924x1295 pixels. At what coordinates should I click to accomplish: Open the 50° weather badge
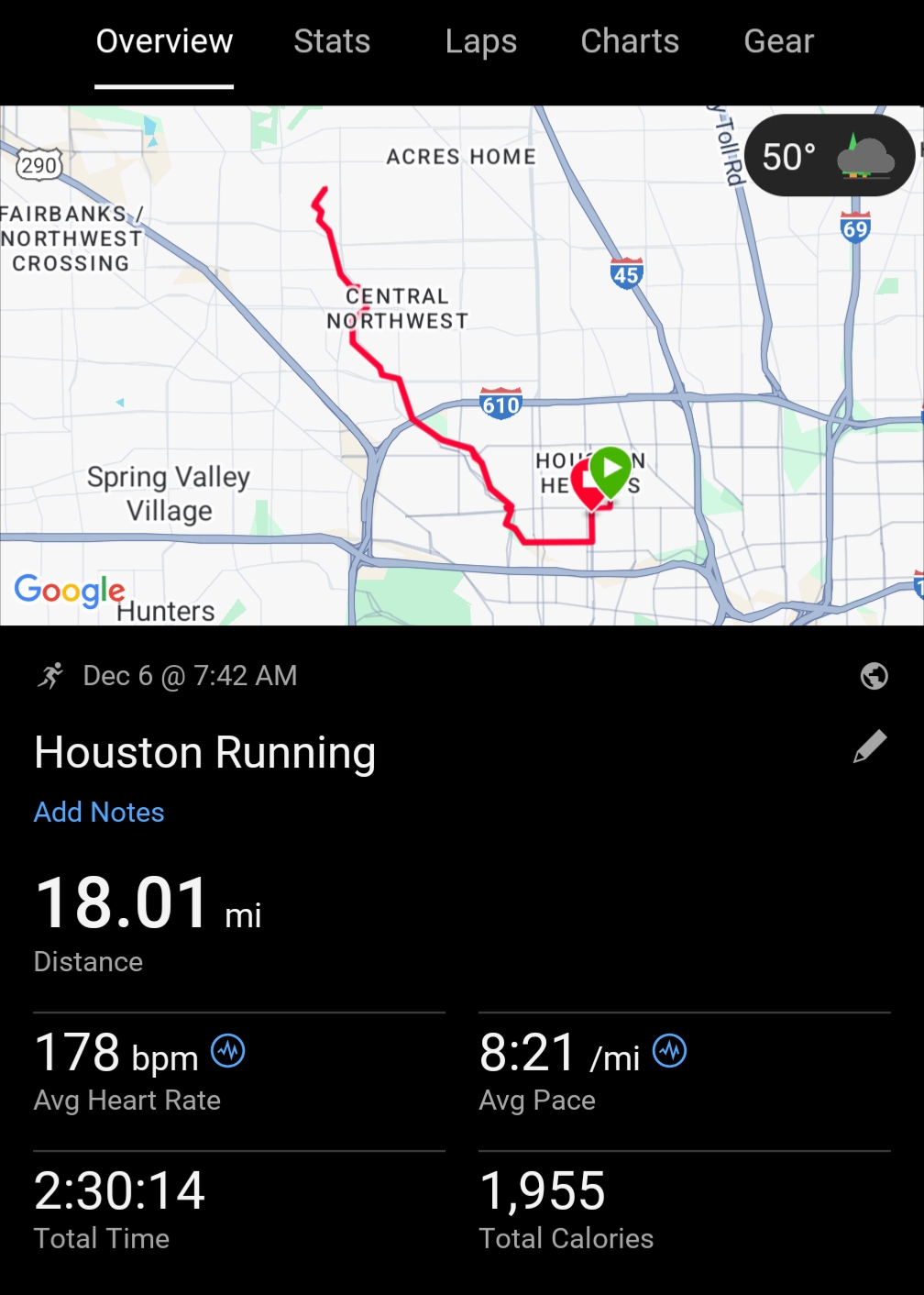(x=829, y=156)
